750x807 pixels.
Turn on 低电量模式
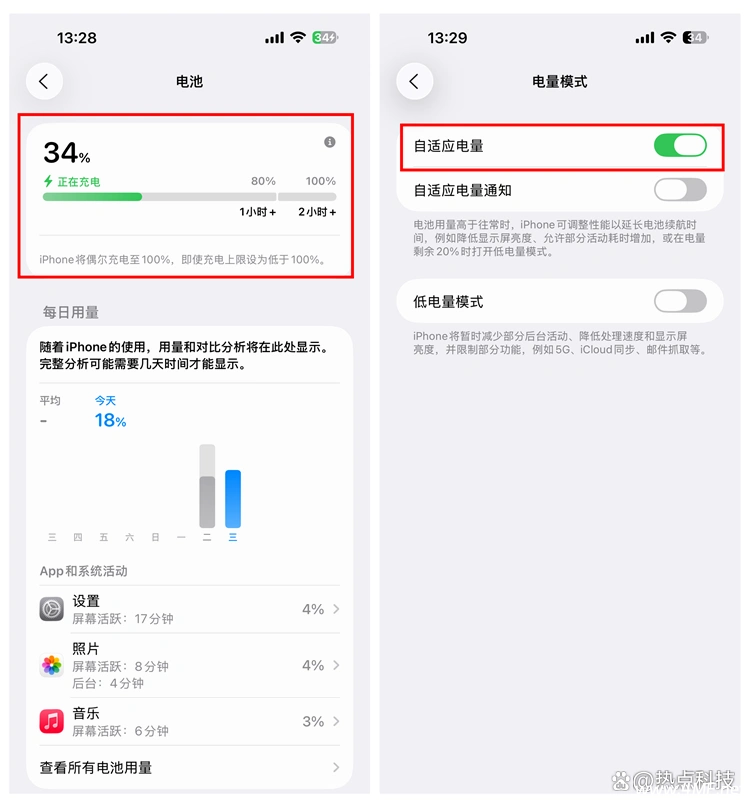(680, 301)
